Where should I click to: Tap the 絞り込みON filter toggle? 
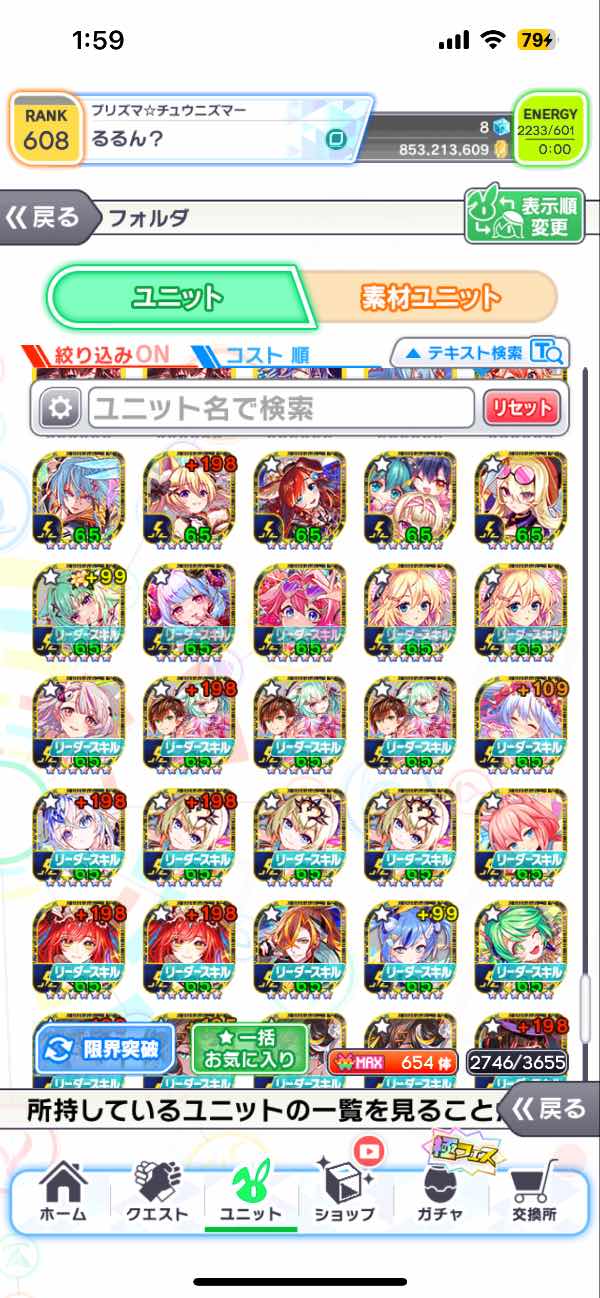pos(98,354)
